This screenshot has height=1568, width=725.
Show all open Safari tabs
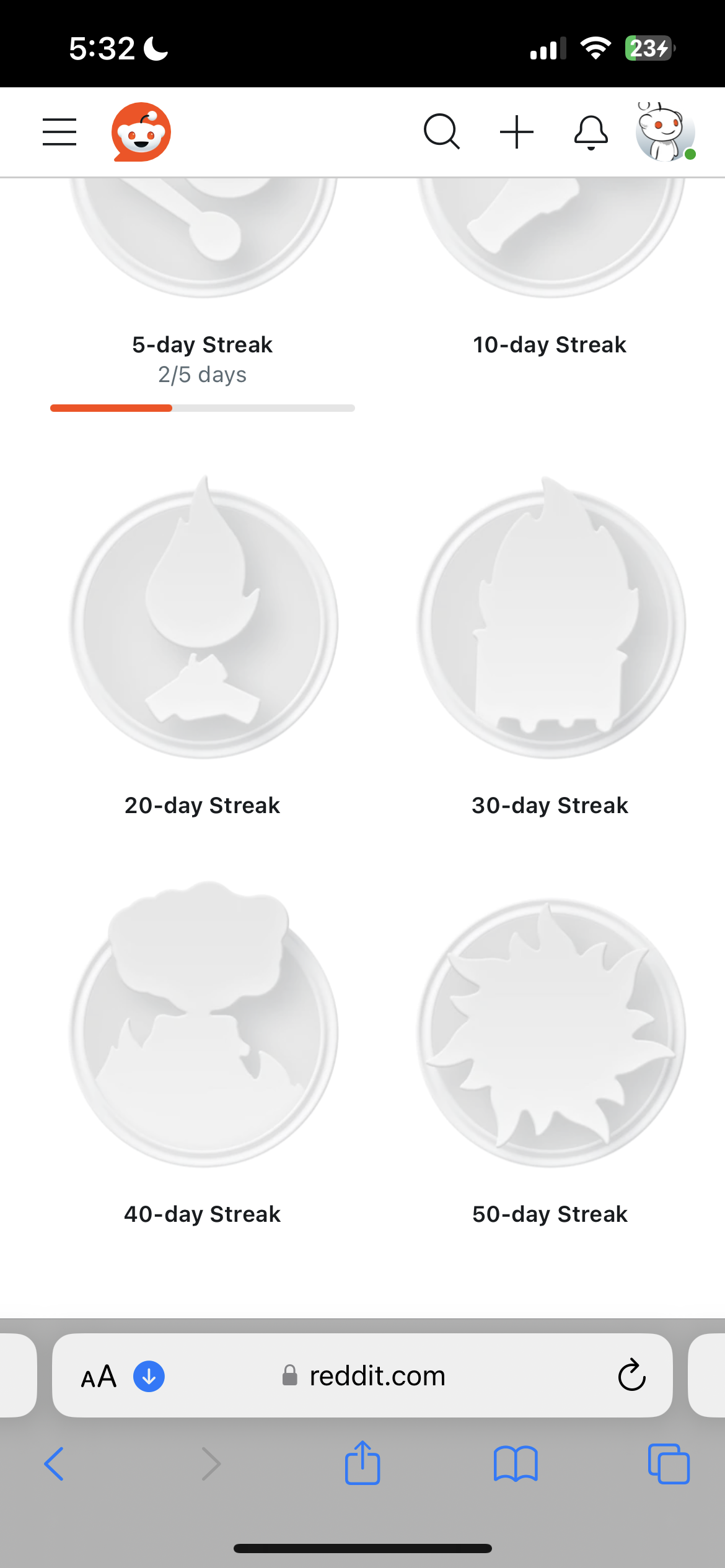tap(668, 1464)
